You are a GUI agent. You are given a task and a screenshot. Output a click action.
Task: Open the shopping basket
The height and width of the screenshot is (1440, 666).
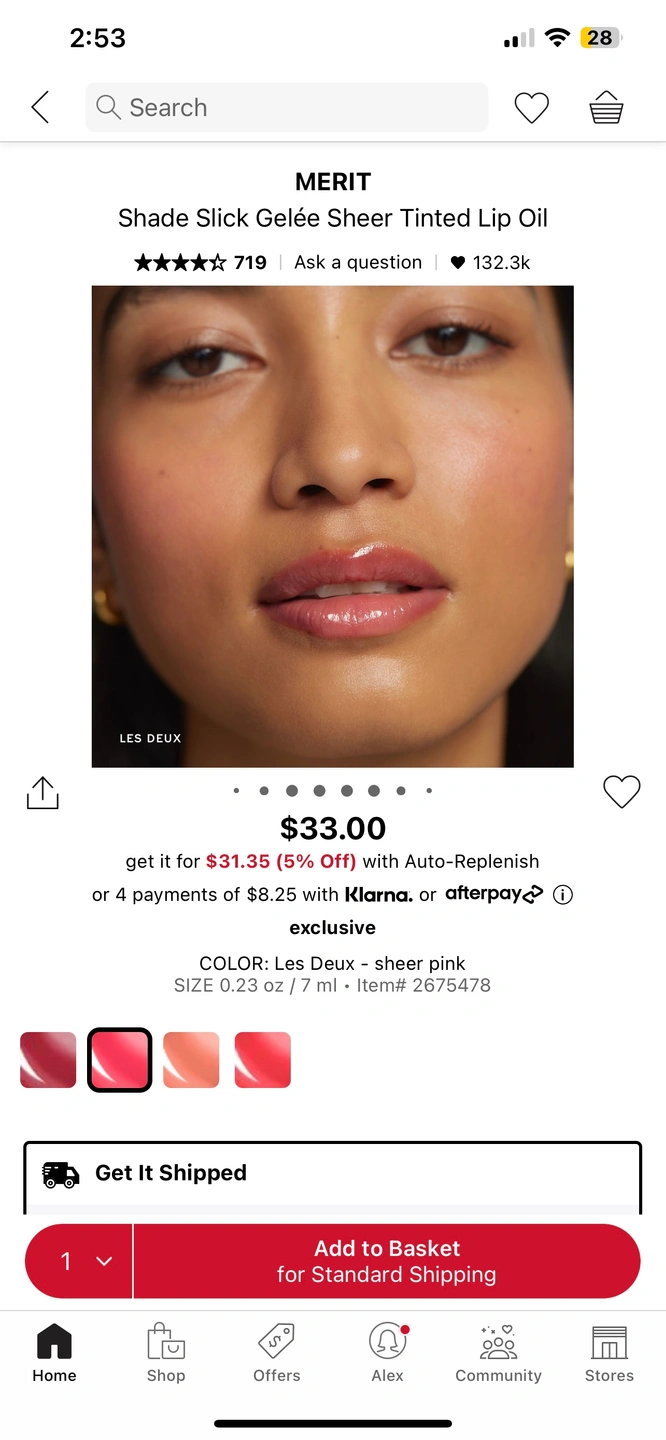click(606, 107)
